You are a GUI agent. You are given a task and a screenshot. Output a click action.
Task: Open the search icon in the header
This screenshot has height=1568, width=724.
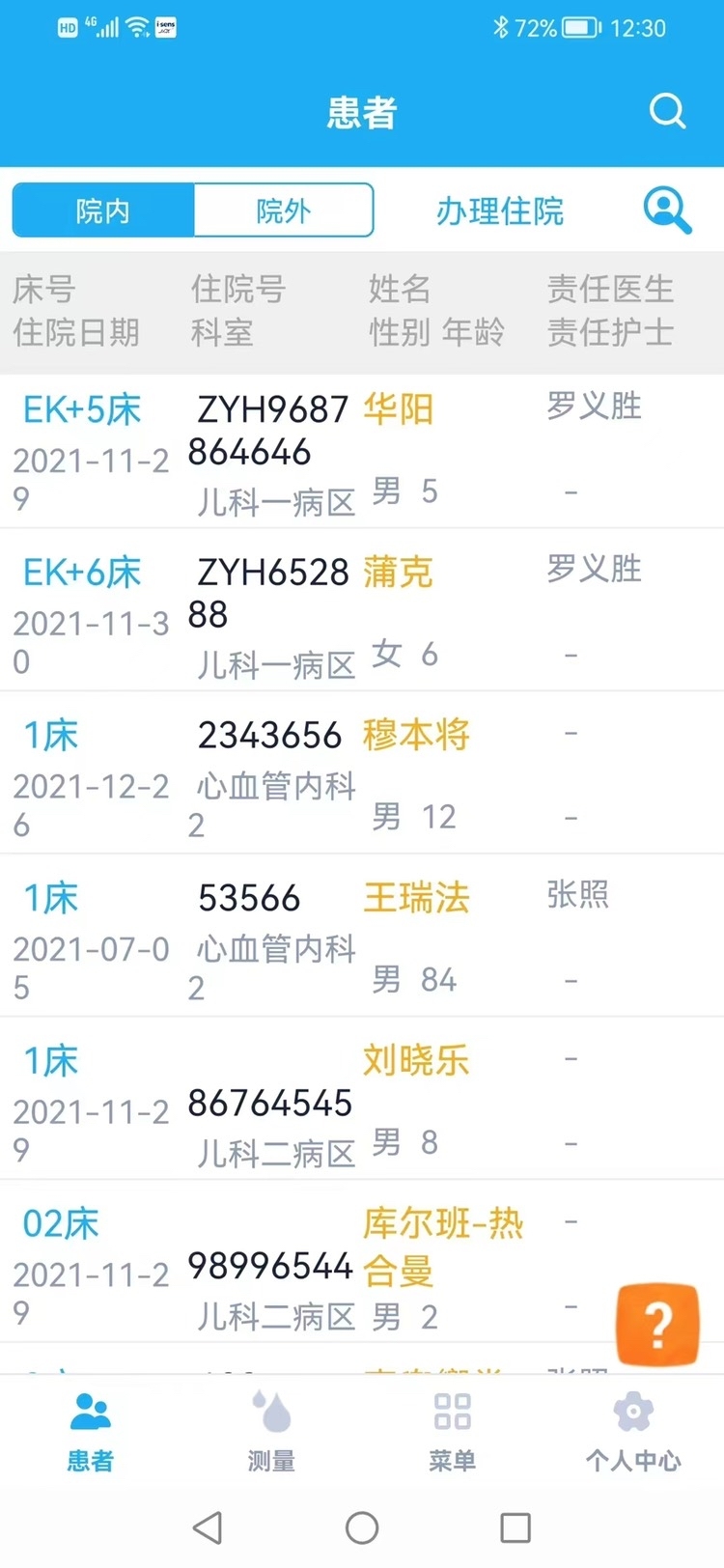click(667, 112)
